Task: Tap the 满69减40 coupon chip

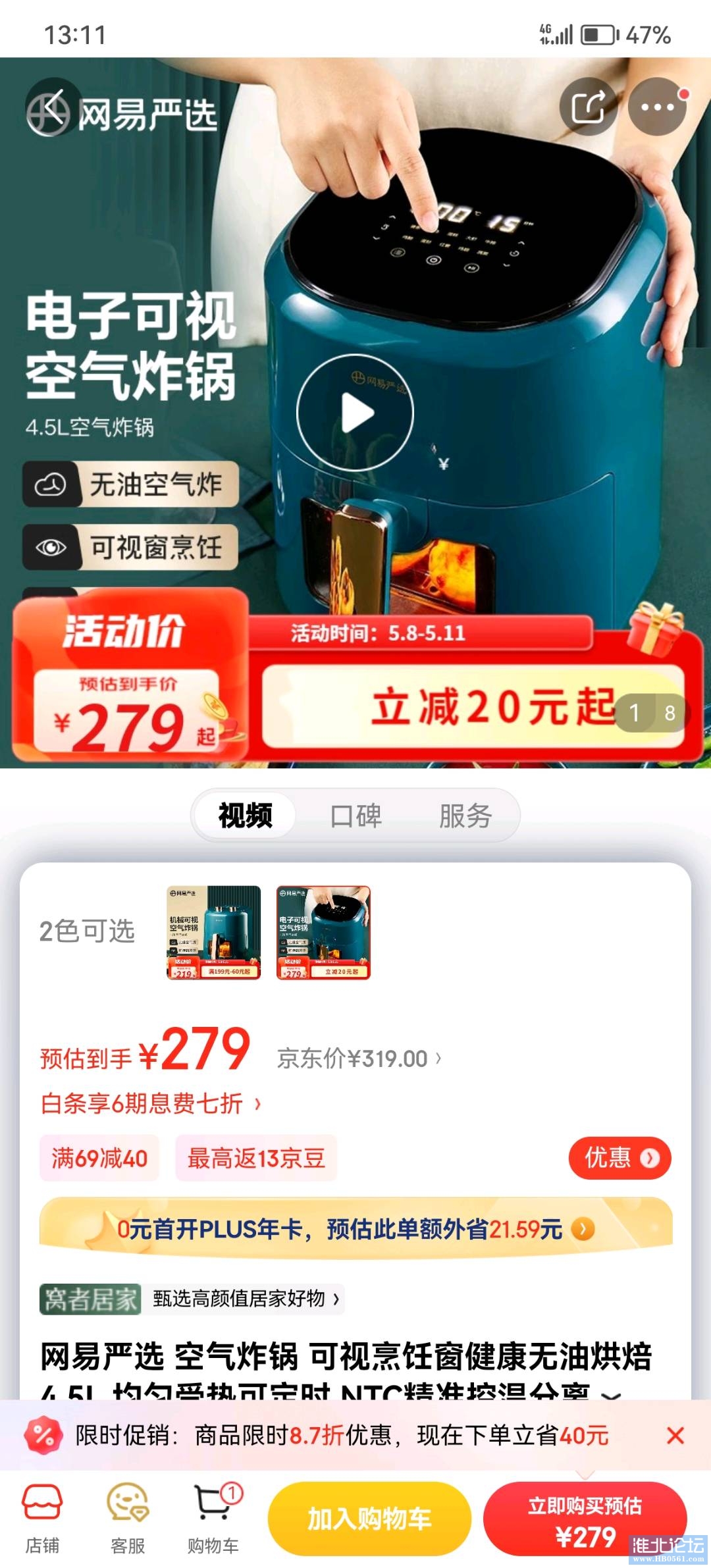Action: [99, 1158]
